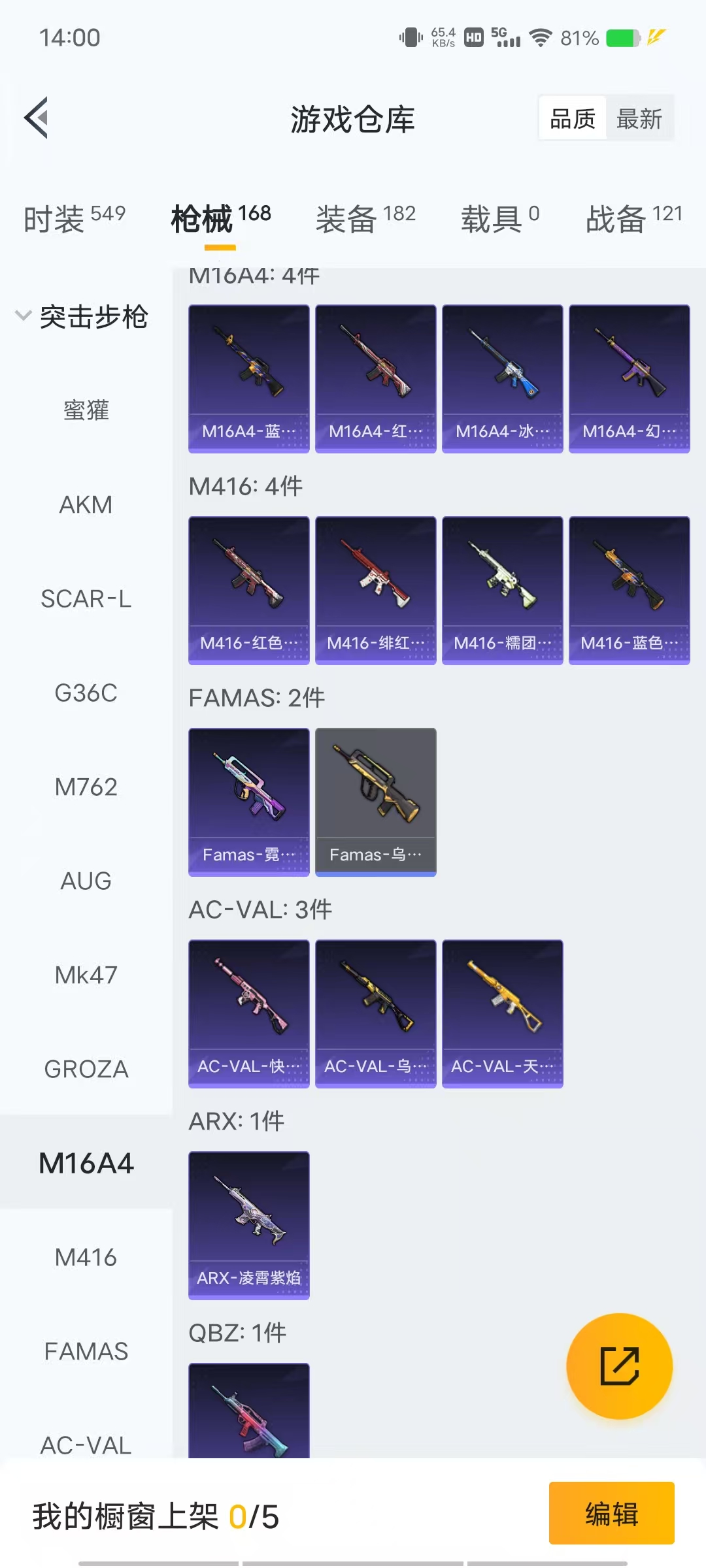Viewport: 706px width, 1568px height.
Task: Open the M16A4-蓝 skin tile
Action: (x=248, y=378)
